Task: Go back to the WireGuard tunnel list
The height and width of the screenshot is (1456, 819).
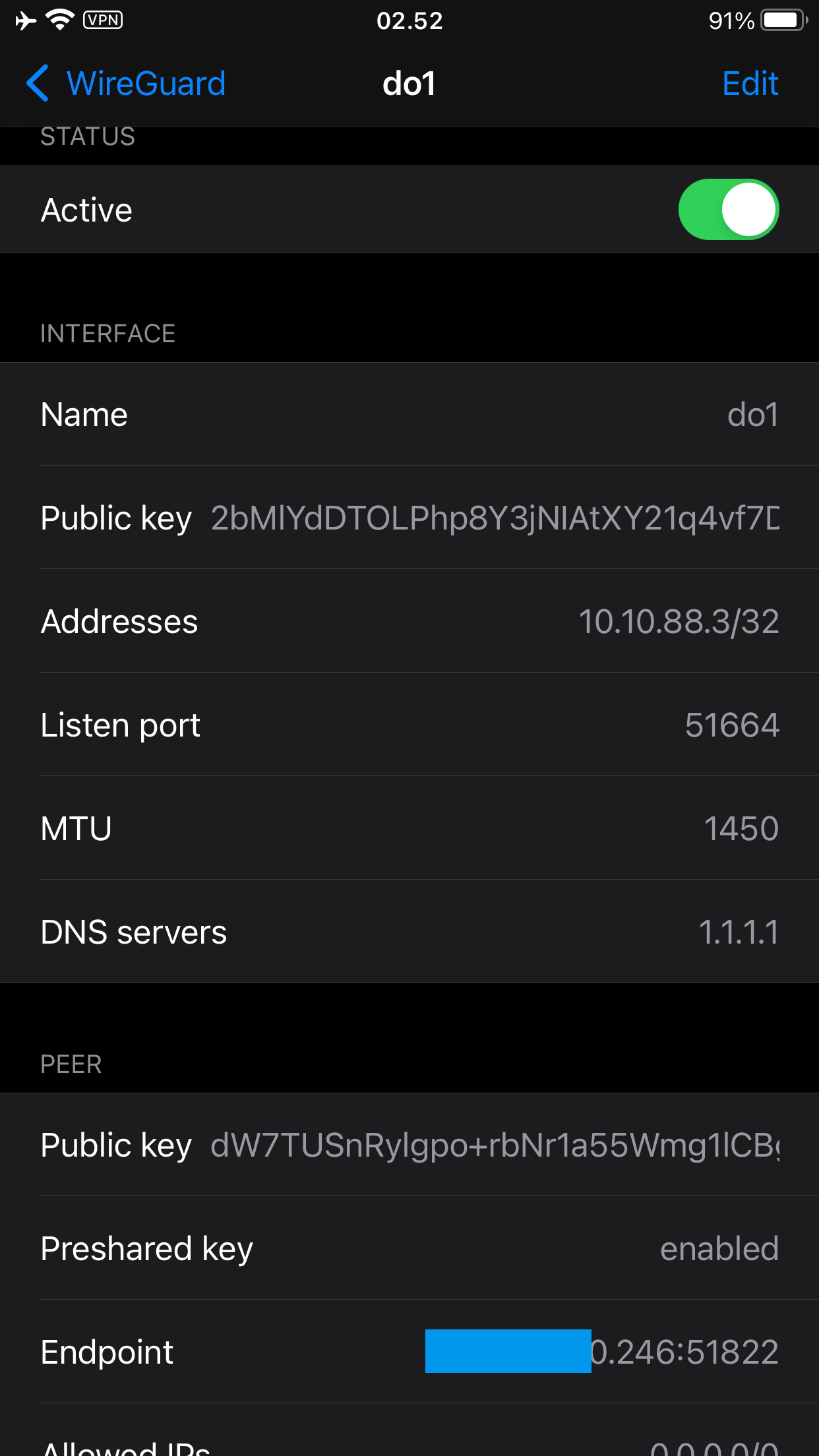Action: click(125, 84)
